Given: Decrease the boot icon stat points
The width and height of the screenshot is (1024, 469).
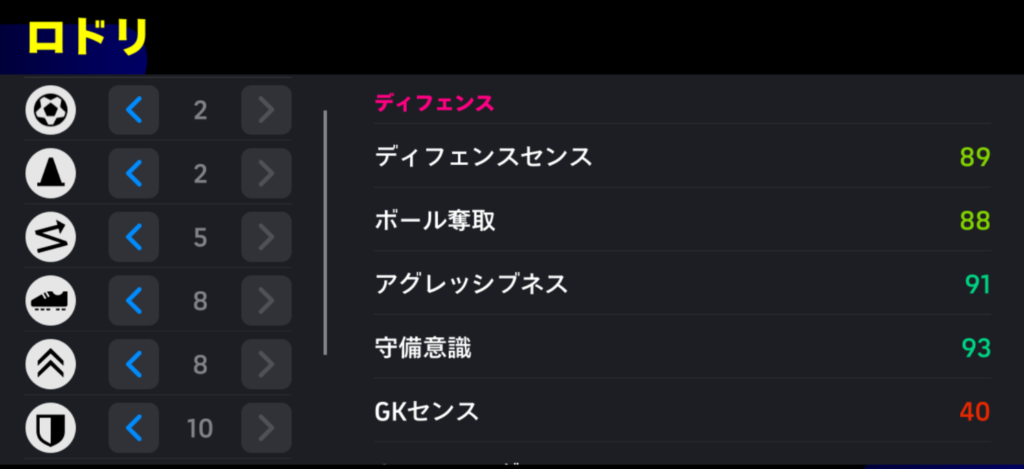Looking at the screenshot, I should (x=133, y=300).
